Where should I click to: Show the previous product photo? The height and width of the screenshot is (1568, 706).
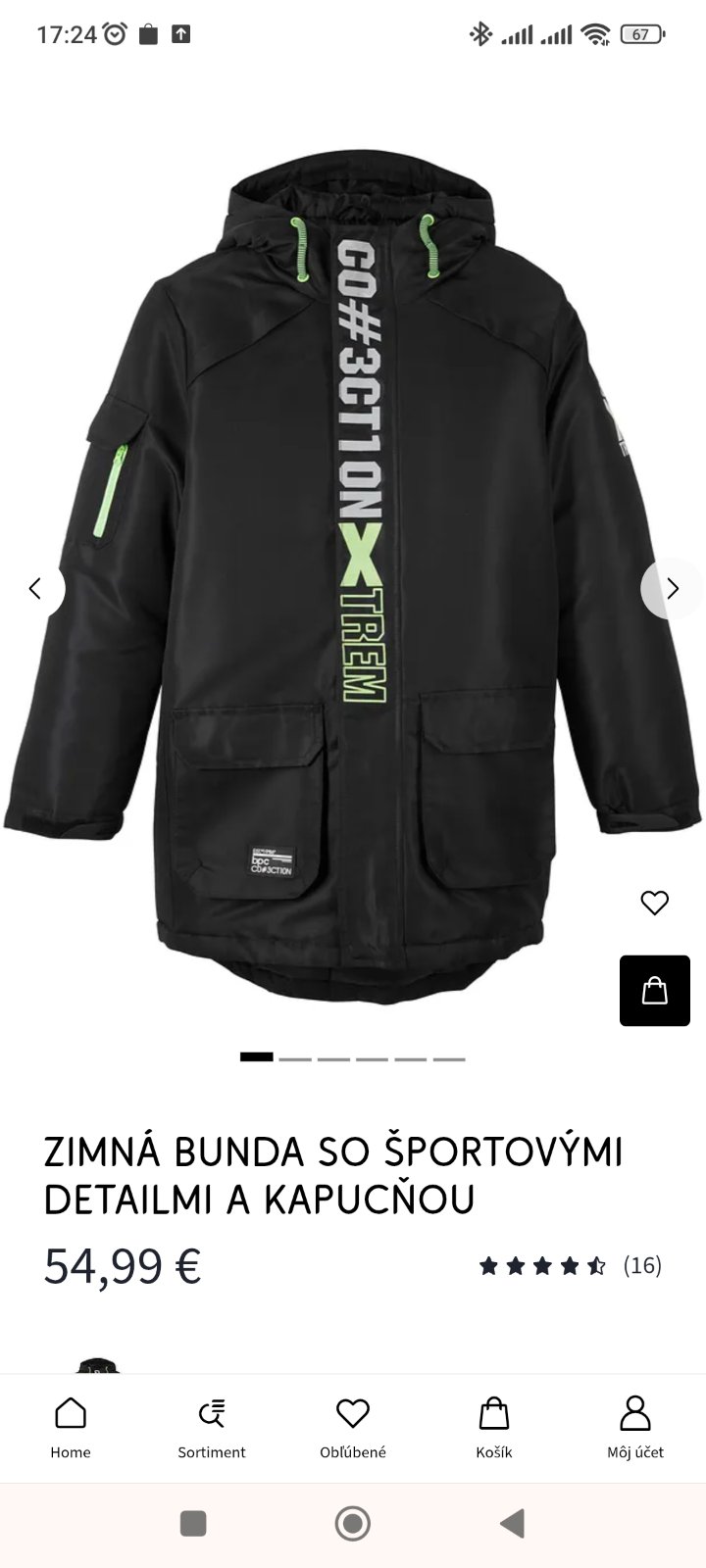point(35,588)
